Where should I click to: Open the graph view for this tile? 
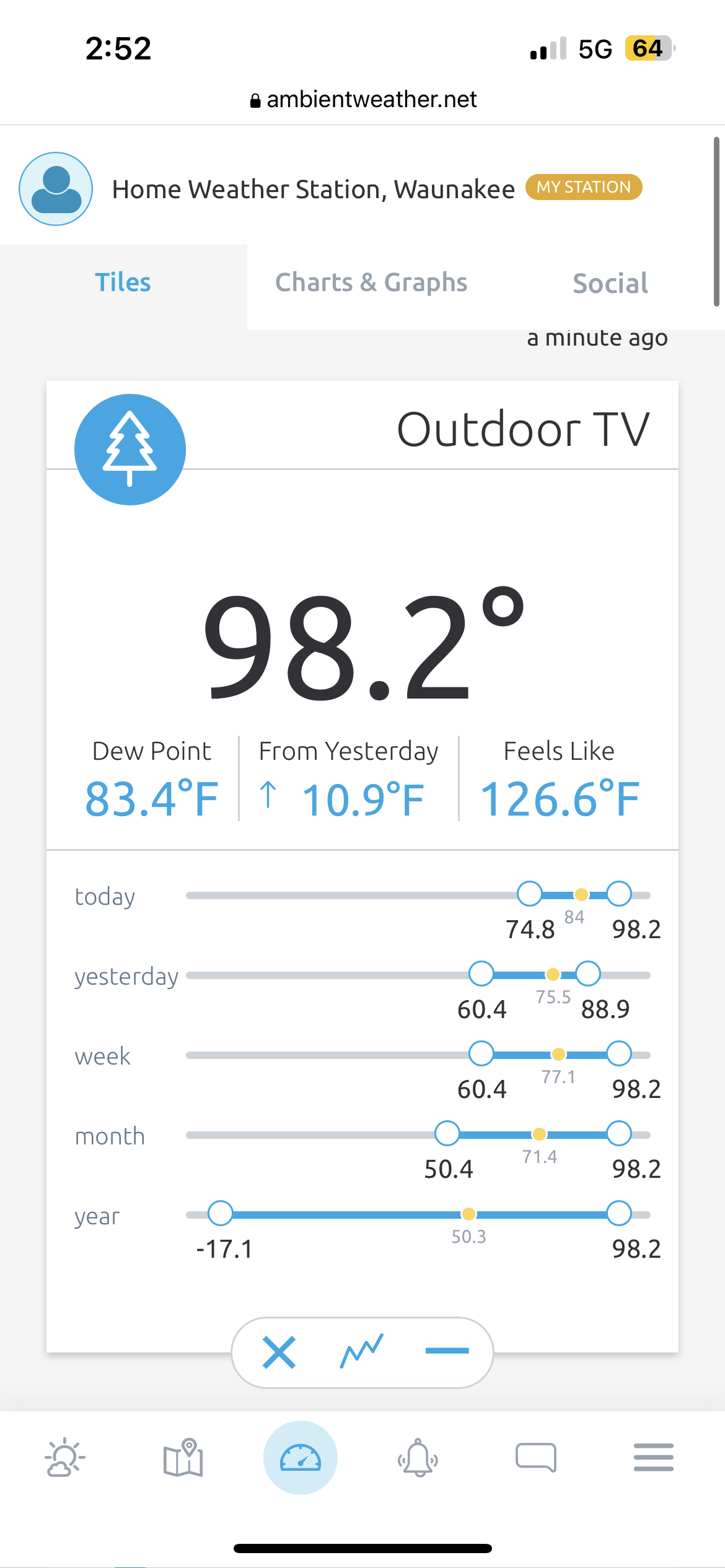pyautogui.click(x=362, y=1351)
